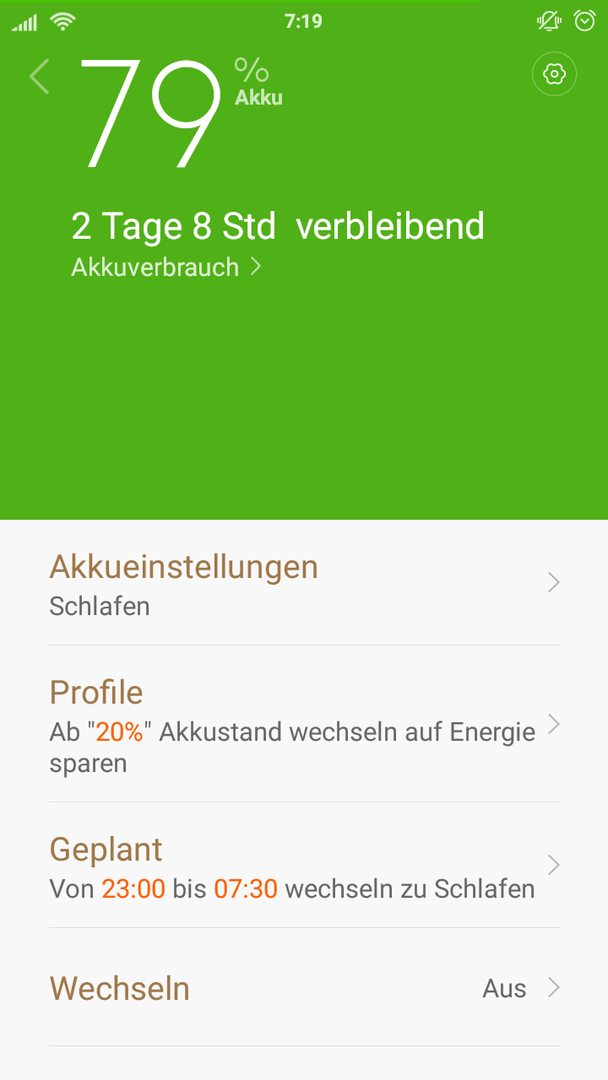Open Akkueinstellungen row

304,583
